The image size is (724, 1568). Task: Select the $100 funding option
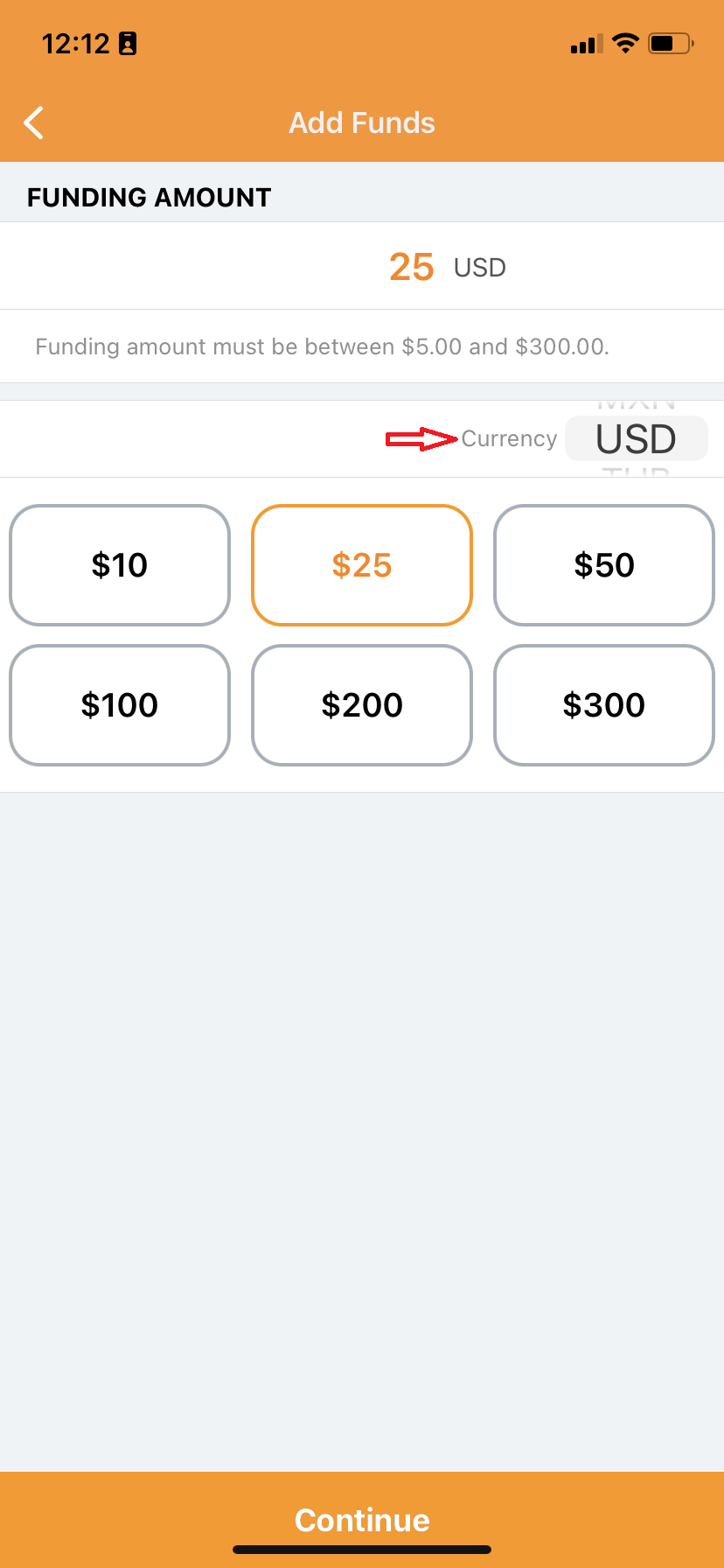(120, 705)
